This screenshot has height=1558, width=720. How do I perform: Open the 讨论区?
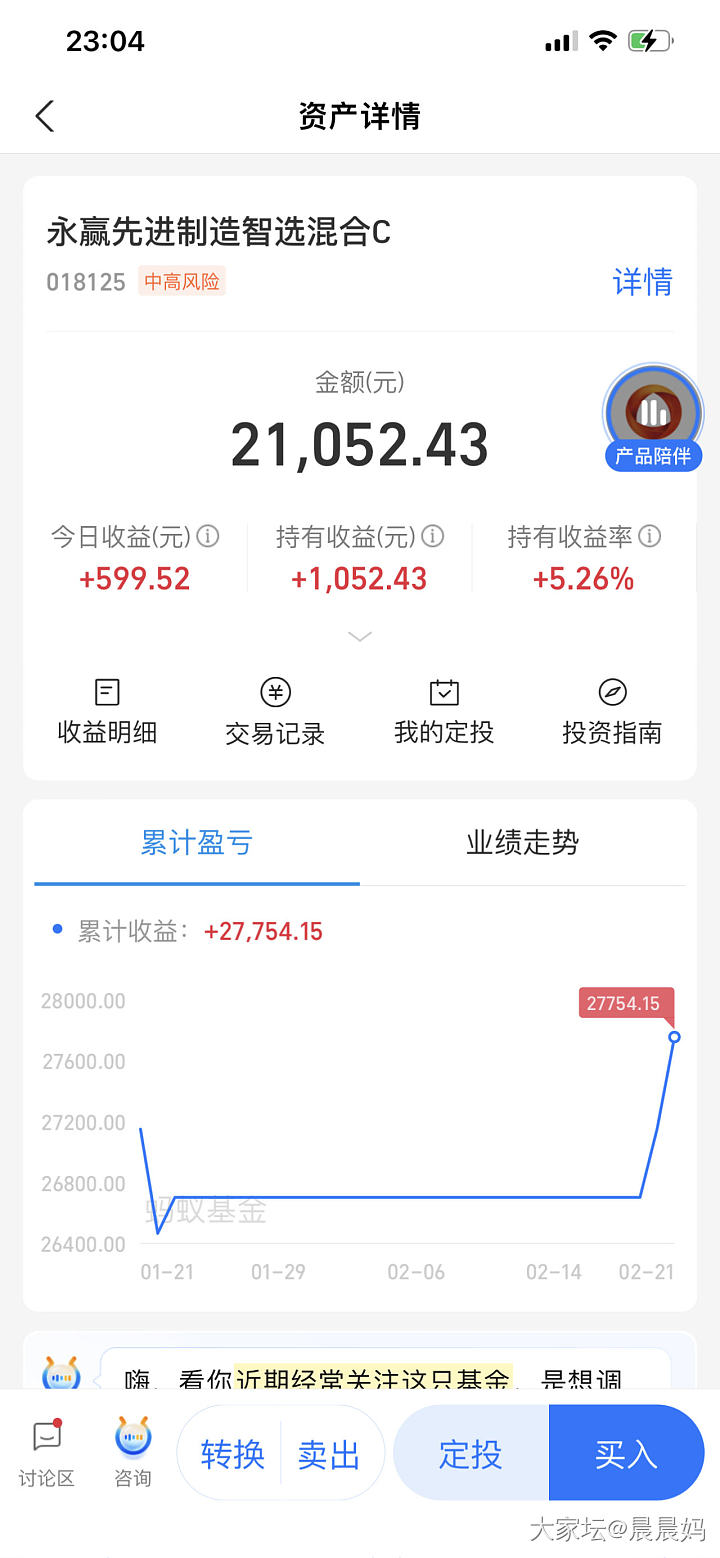(x=47, y=1452)
